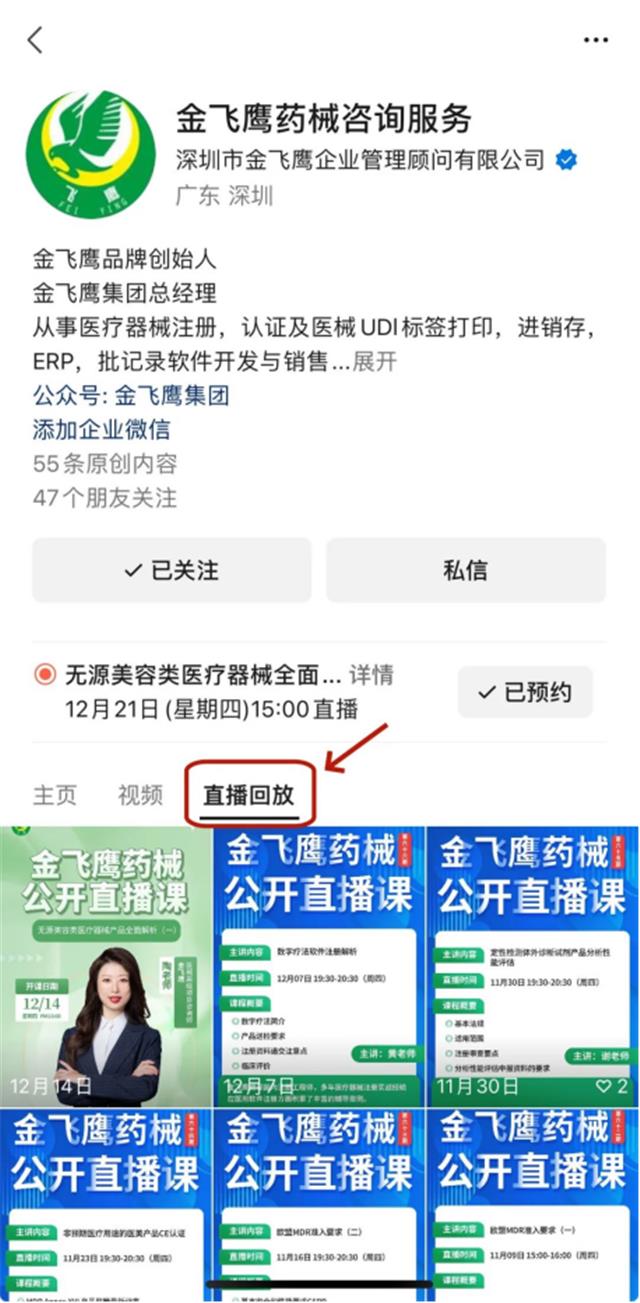This screenshot has width=640, height=1303.
Task: Open the 11月16日 欧盟MDR准入要求(二) replay
Action: [x=319, y=1200]
